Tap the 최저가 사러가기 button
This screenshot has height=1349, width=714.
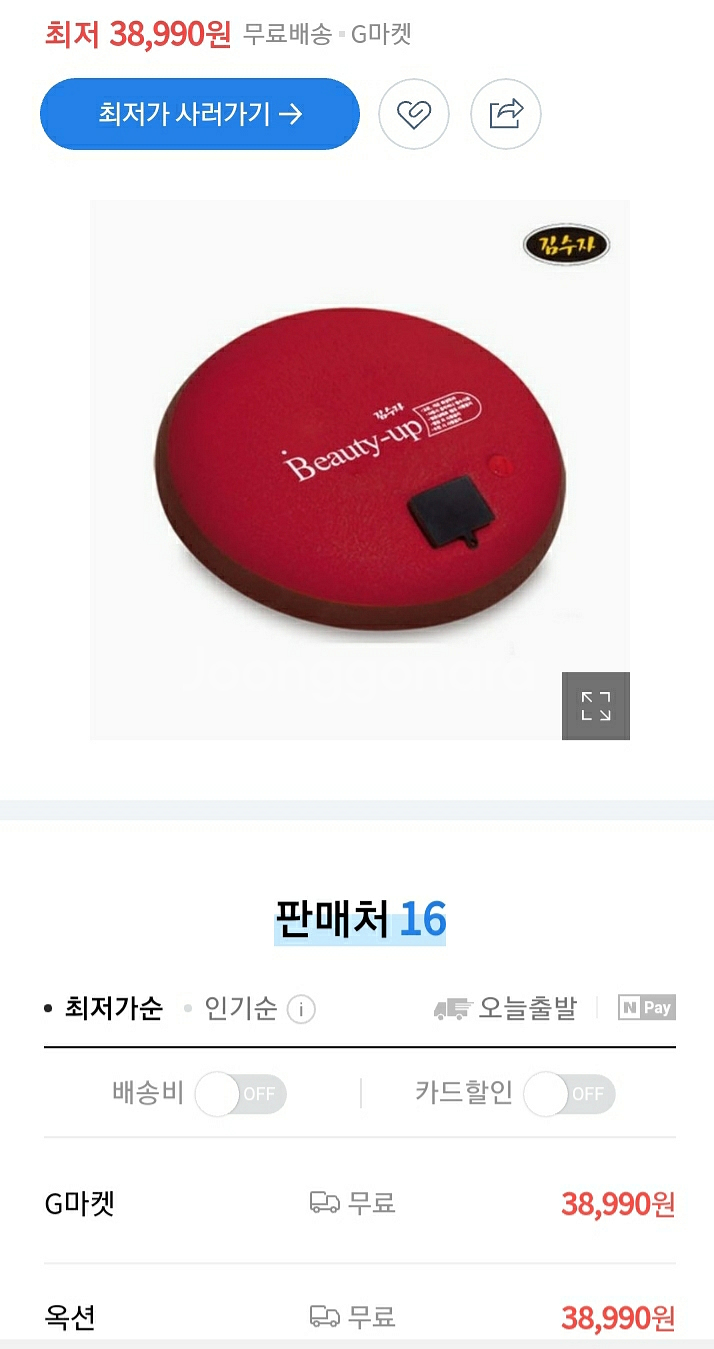tap(199, 114)
